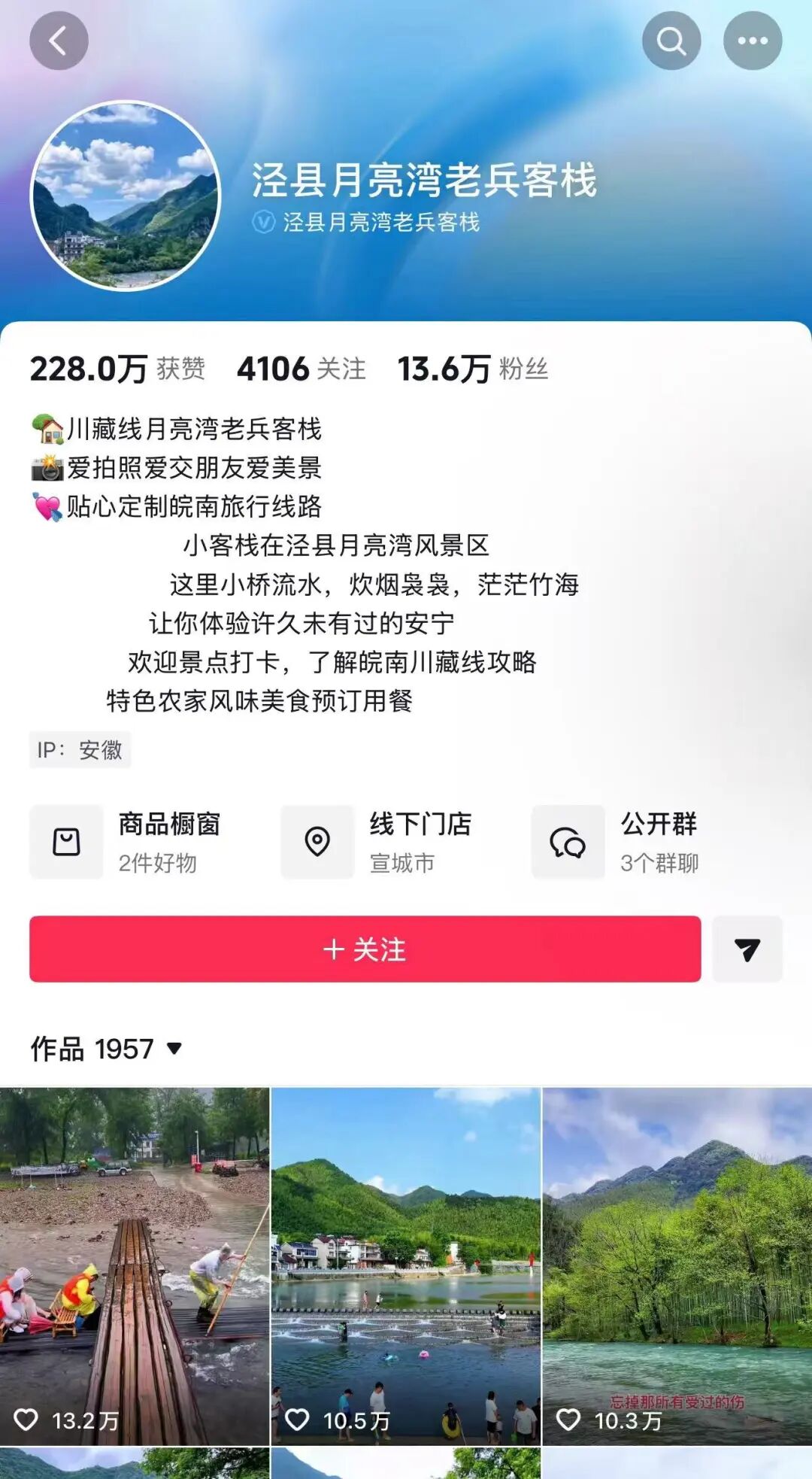This screenshot has height=1479, width=812.
Task: Open the three-dot more options menu
Action: click(x=753, y=41)
